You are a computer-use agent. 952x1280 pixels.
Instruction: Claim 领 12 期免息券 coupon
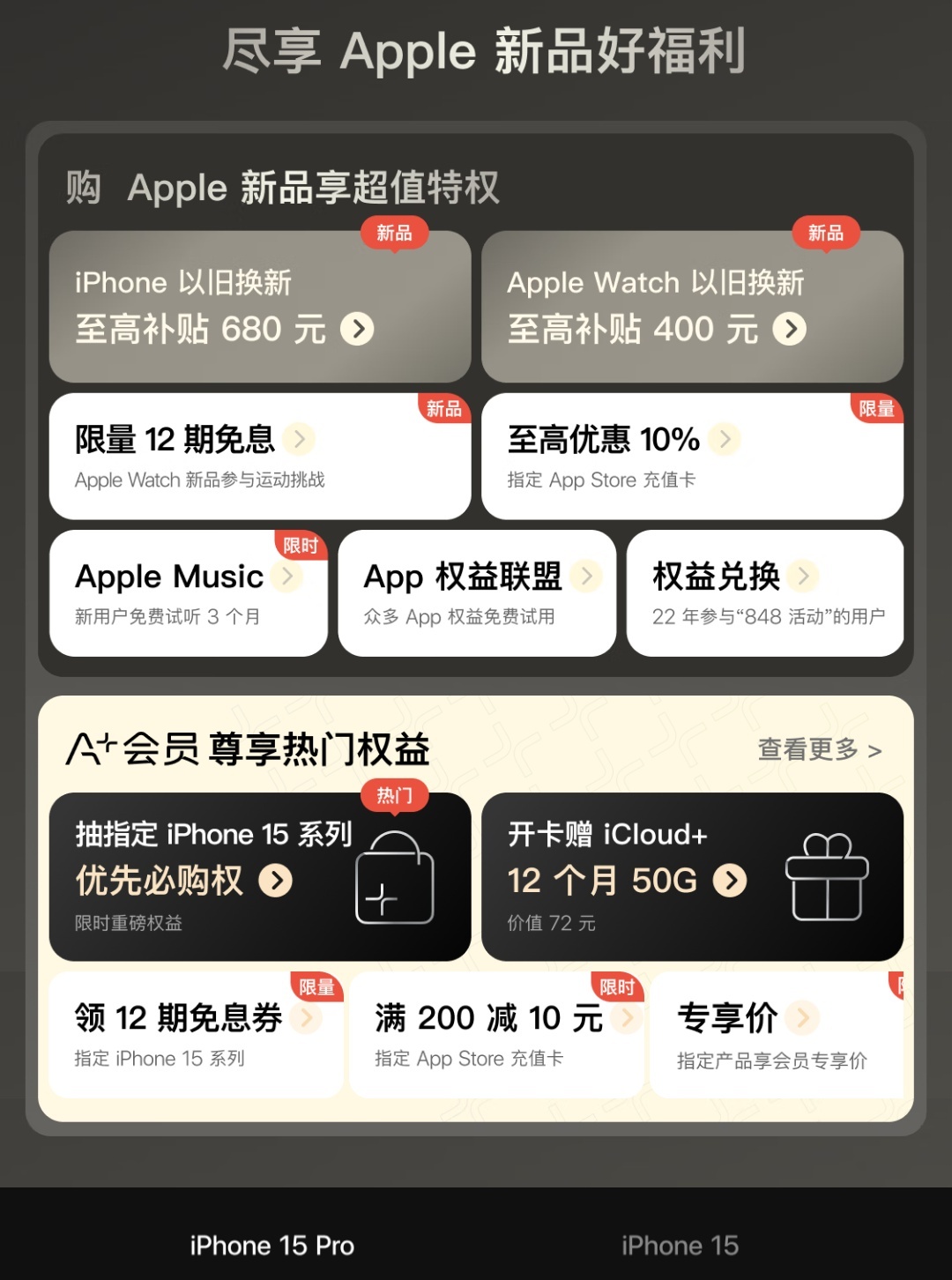pos(196,1035)
